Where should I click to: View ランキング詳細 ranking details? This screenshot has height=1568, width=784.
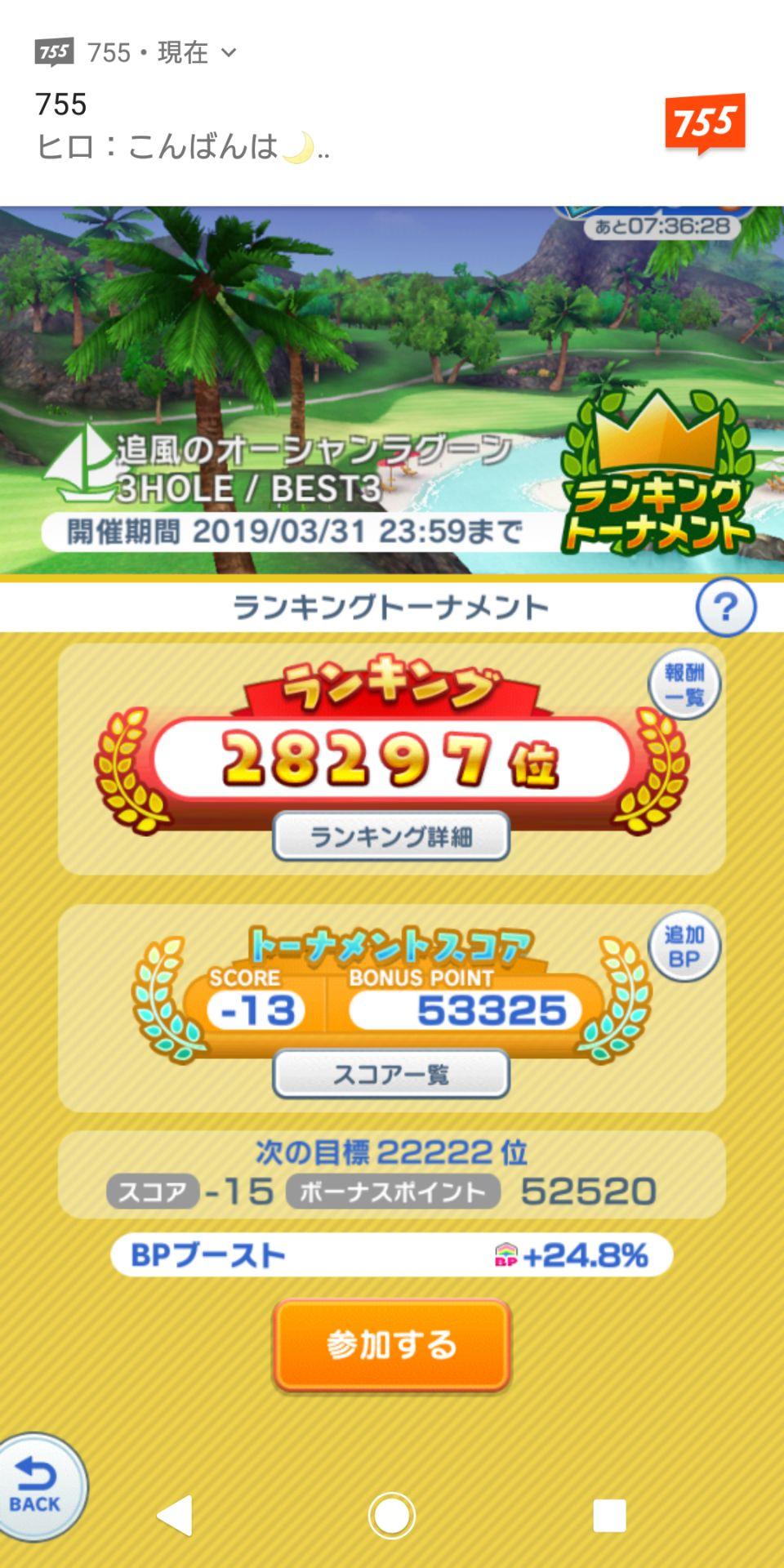(x=390, y=836)
